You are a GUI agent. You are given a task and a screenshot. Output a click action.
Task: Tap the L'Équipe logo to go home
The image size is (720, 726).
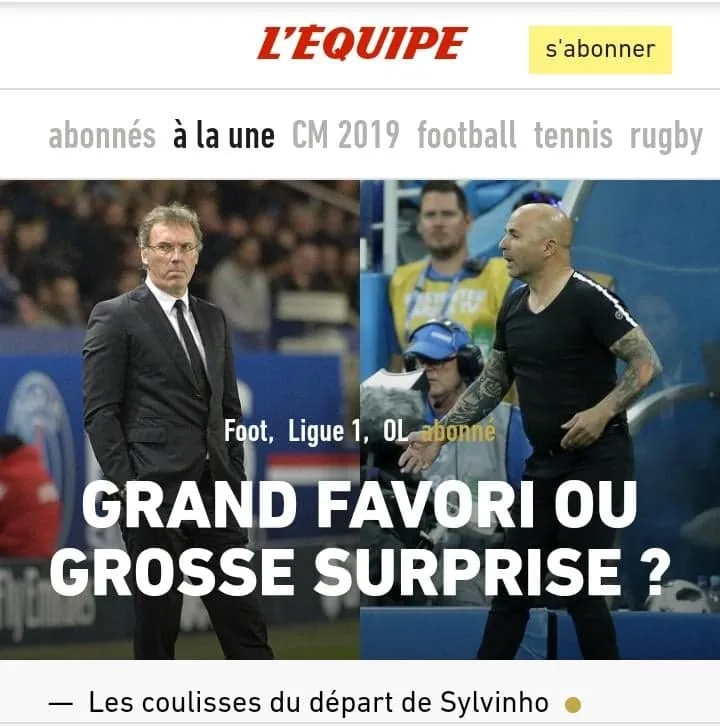click(362, 44)
